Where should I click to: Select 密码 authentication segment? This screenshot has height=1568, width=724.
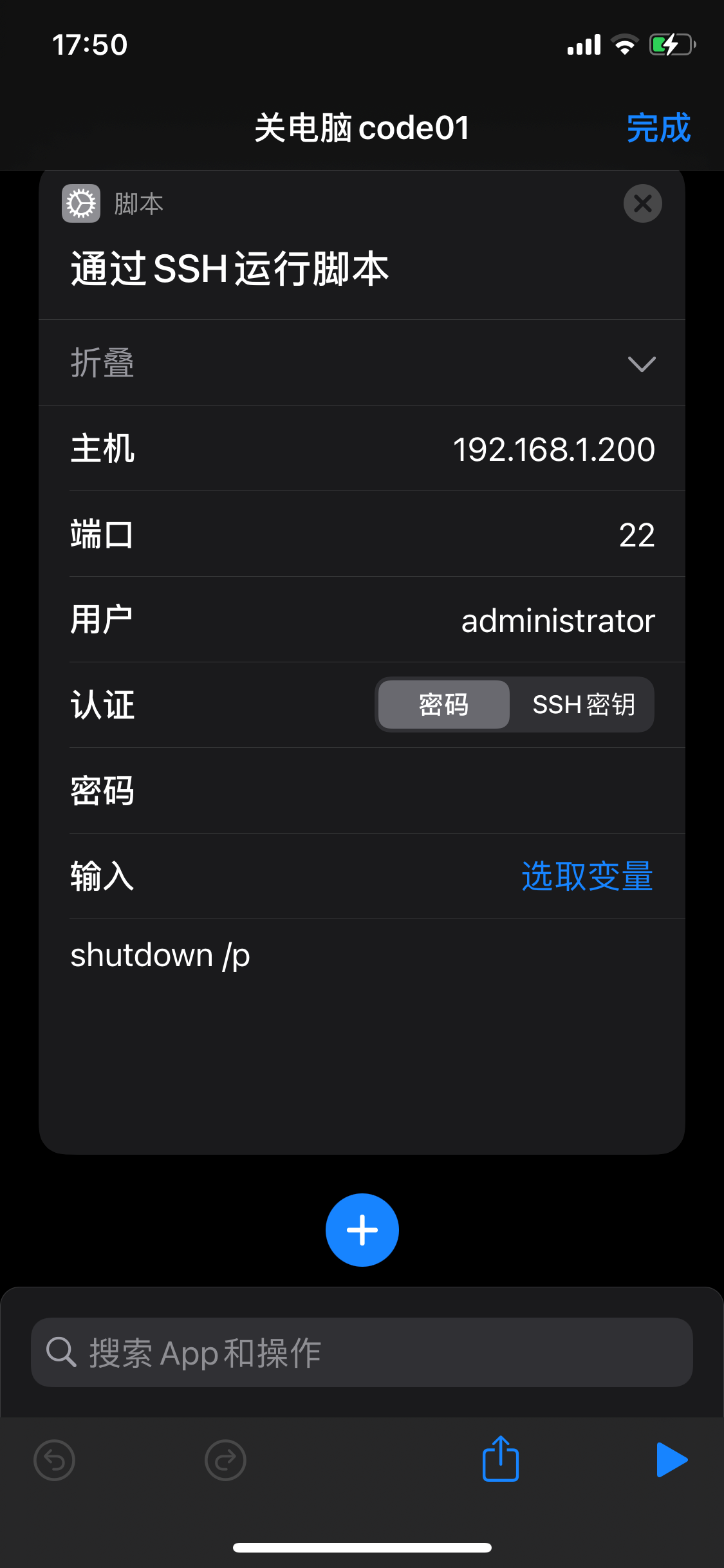(443, 705)
